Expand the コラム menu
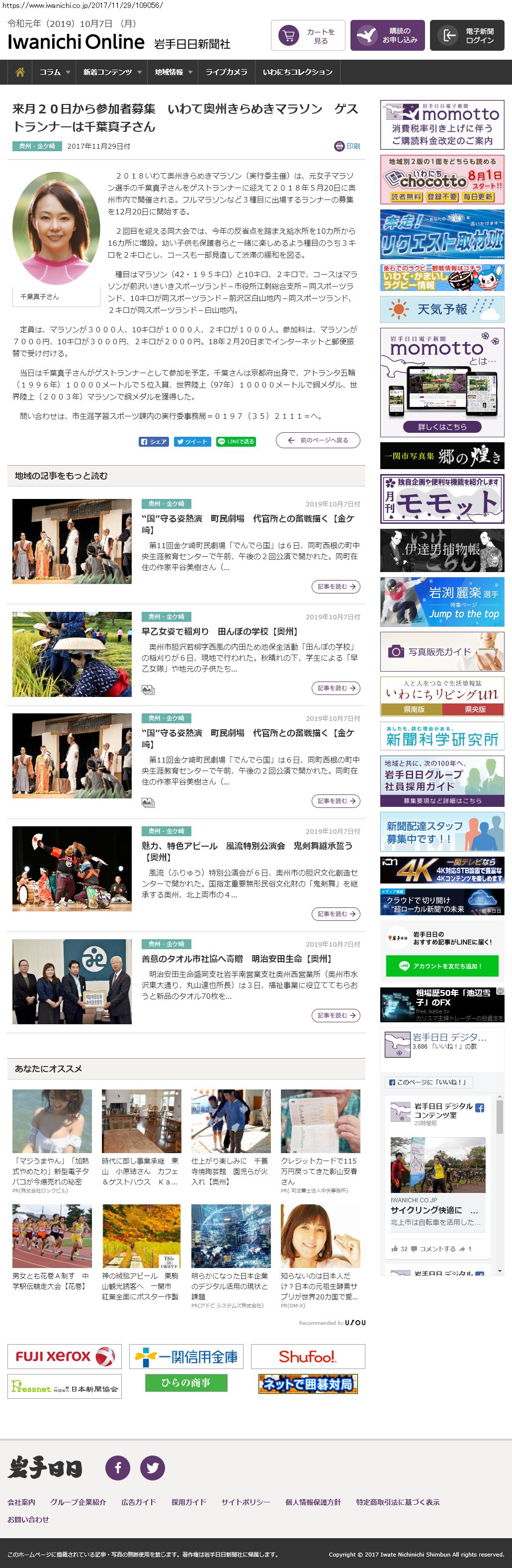The width and height of the screenshot is (512, 1568). click(x=54, y=72)
